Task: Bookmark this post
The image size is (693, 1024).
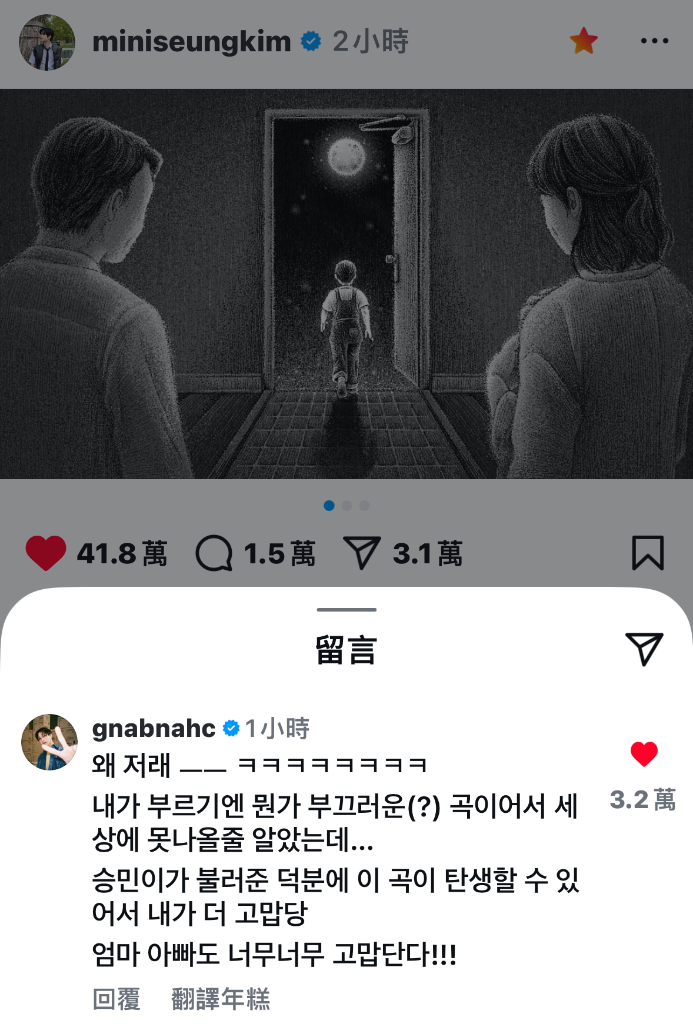Action: 647,553
